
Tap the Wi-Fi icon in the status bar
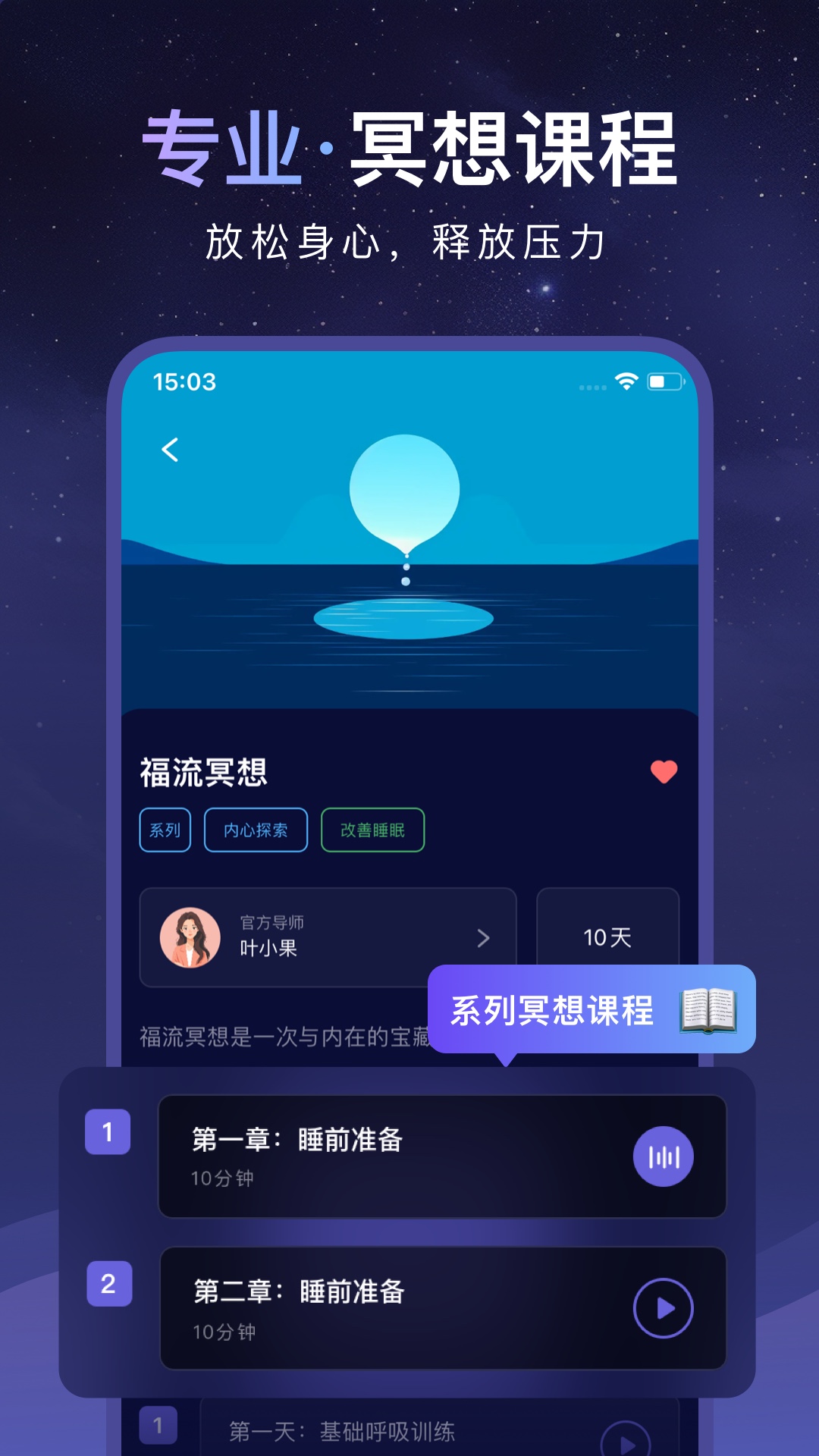pyautogui.click(x=625, y=384)
